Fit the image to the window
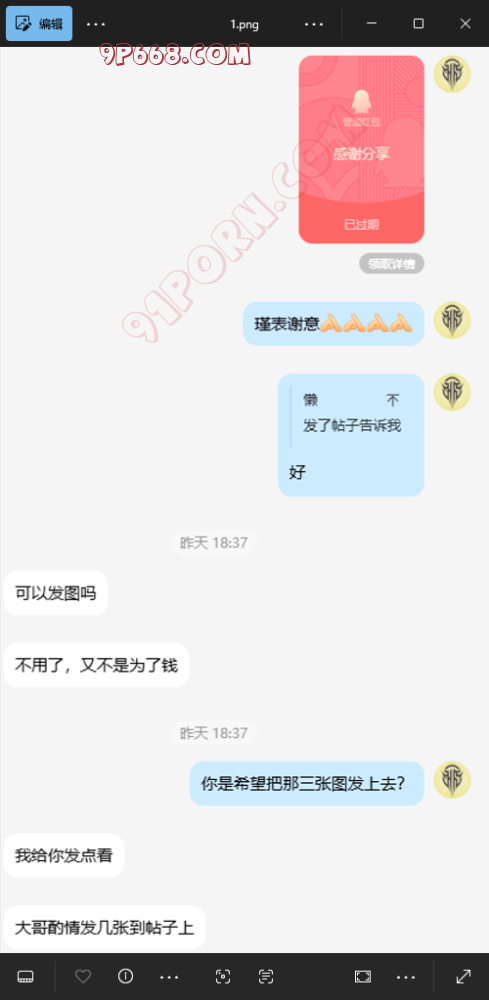489x1000 pixels. click(363, 976)
